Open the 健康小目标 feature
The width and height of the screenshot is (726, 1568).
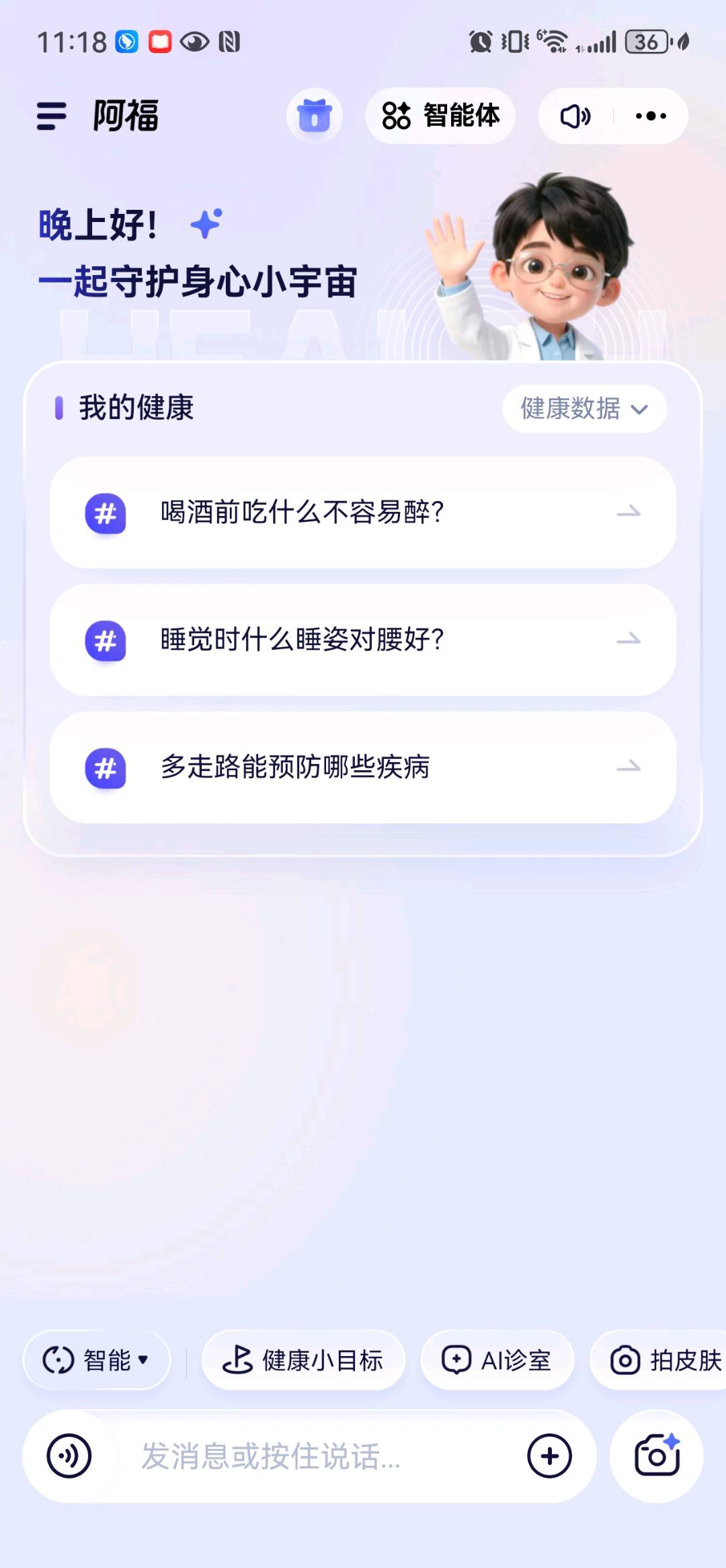coord(302,1359)
